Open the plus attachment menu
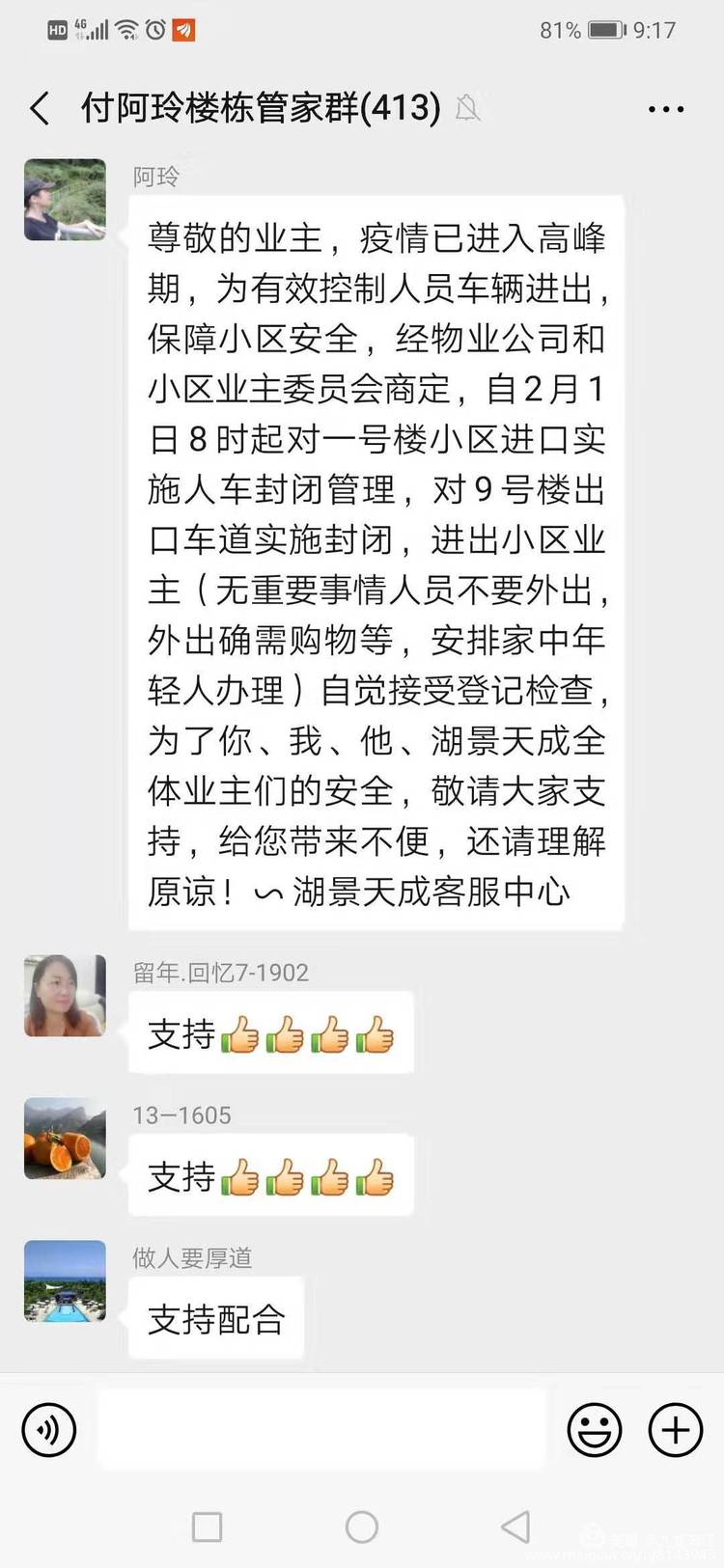Image resolution: width=724 pixels, height=1568 pixels. coord(675,1429)
